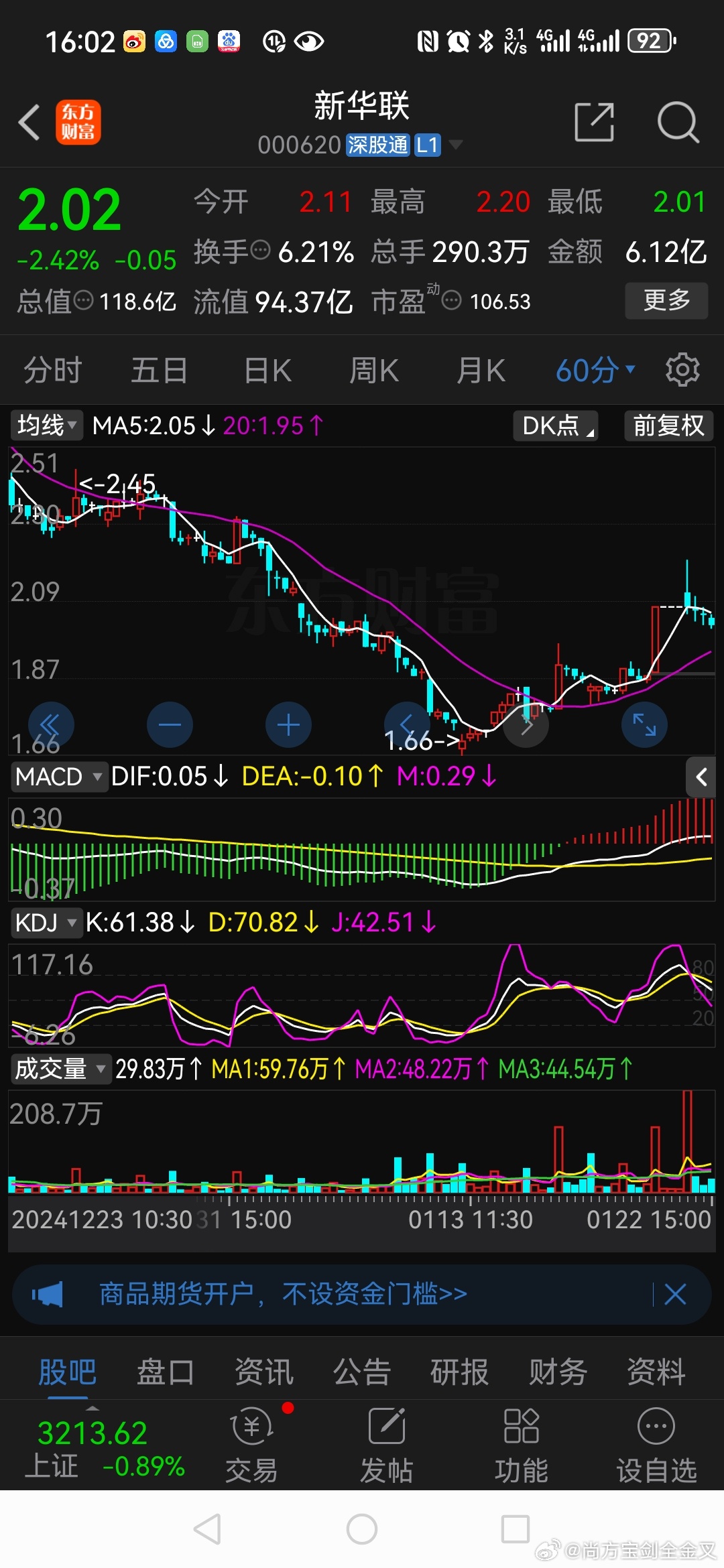Image resolution: width=724 pixels, height=1568 pixels.
Task: Toggle the DK点 buy/sell signal overlay
Action: 555,426
